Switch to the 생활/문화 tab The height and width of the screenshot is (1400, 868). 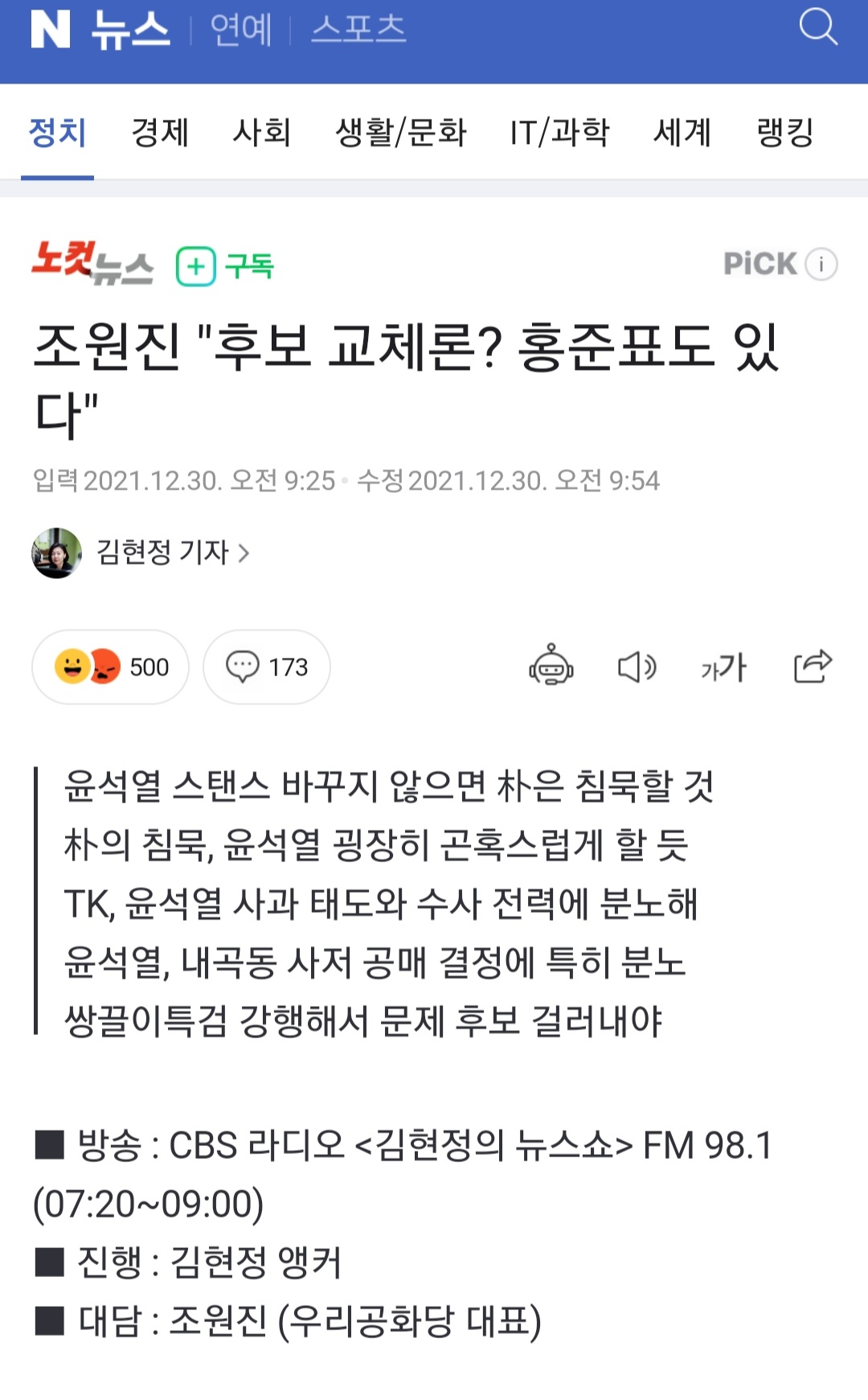pyautogui.click(x=400, y=133)
